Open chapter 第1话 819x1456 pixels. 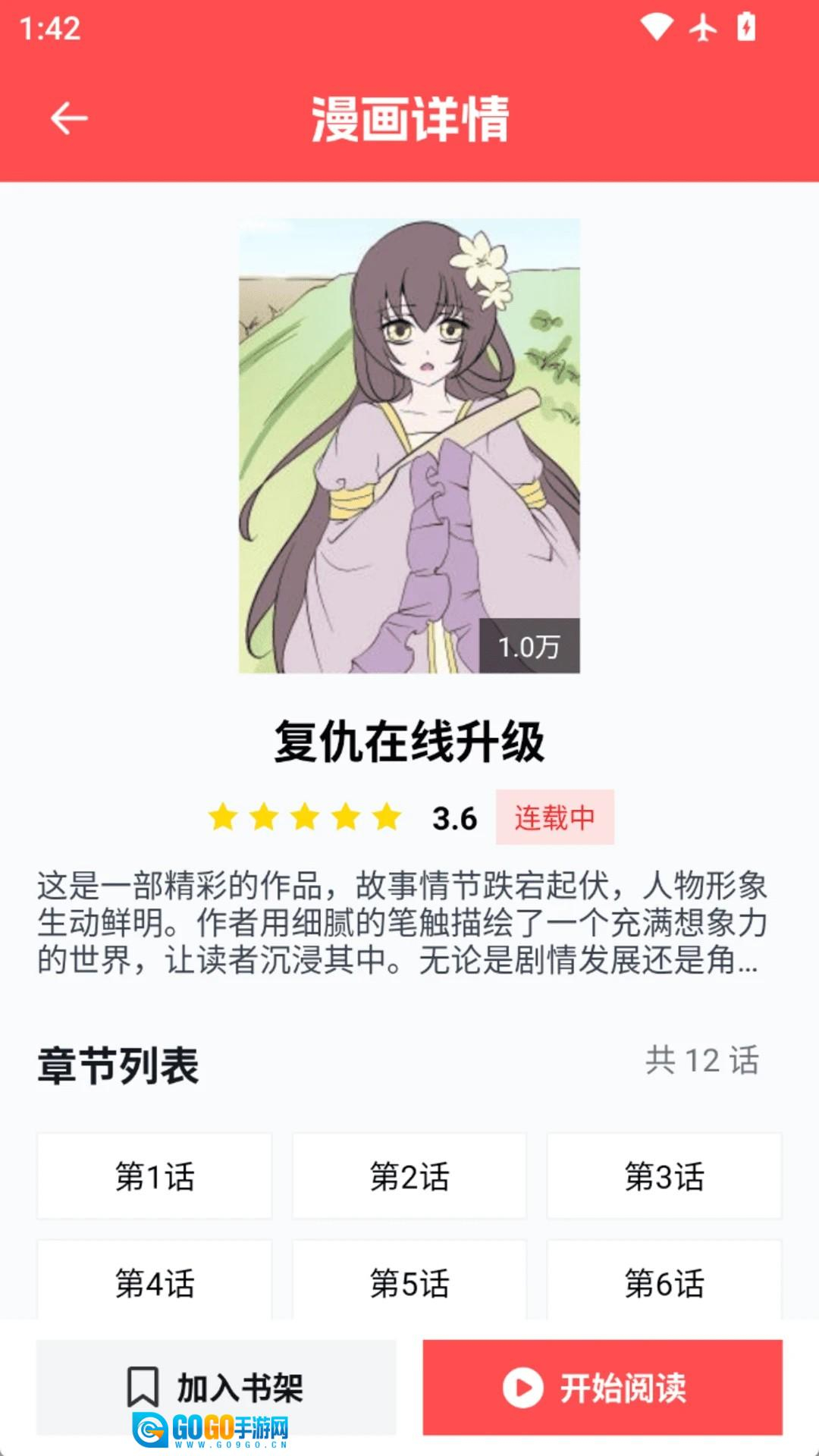155,1176
